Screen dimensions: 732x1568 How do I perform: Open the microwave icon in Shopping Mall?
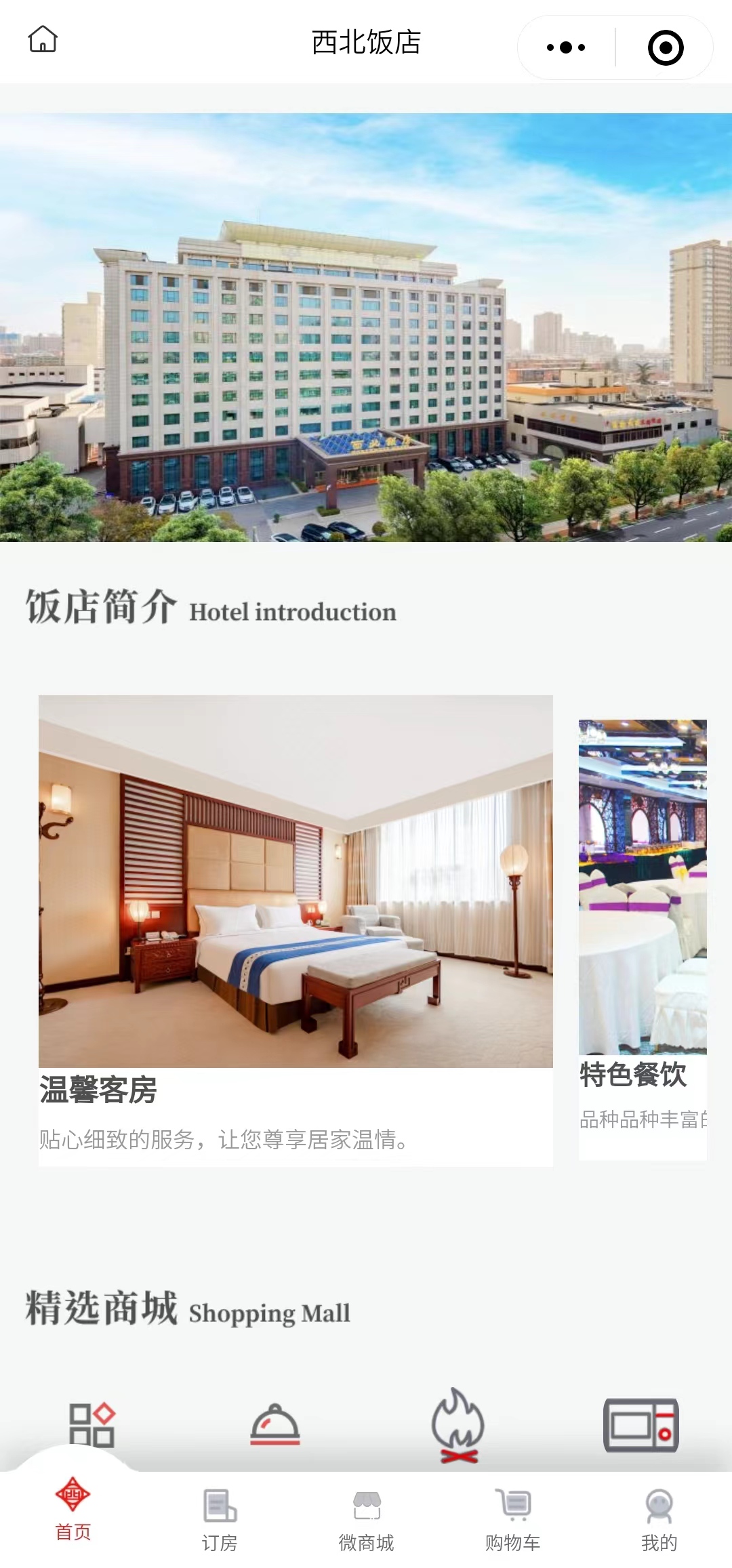(640, 1424)
